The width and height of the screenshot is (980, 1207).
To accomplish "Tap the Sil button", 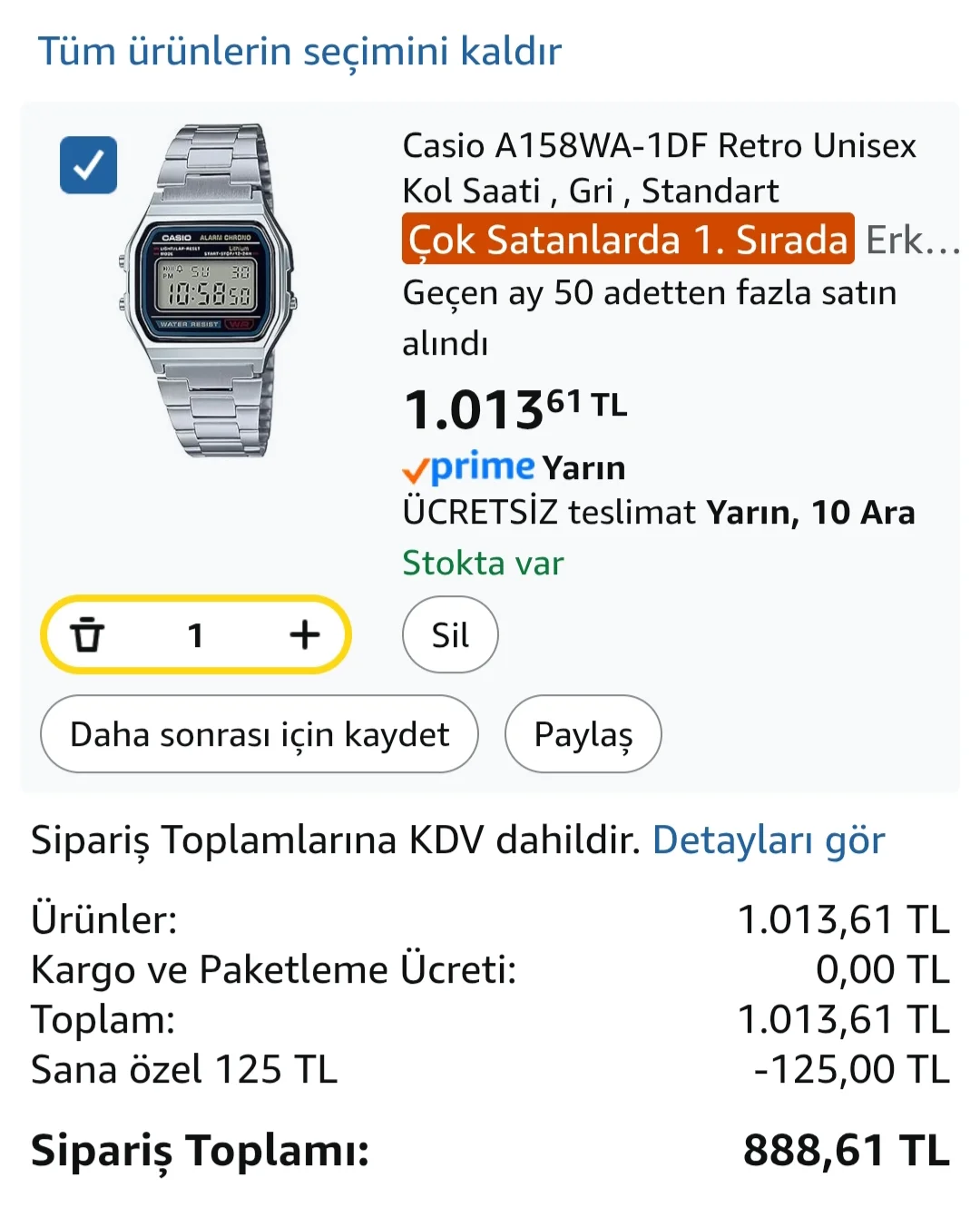I will coord(450,634).
